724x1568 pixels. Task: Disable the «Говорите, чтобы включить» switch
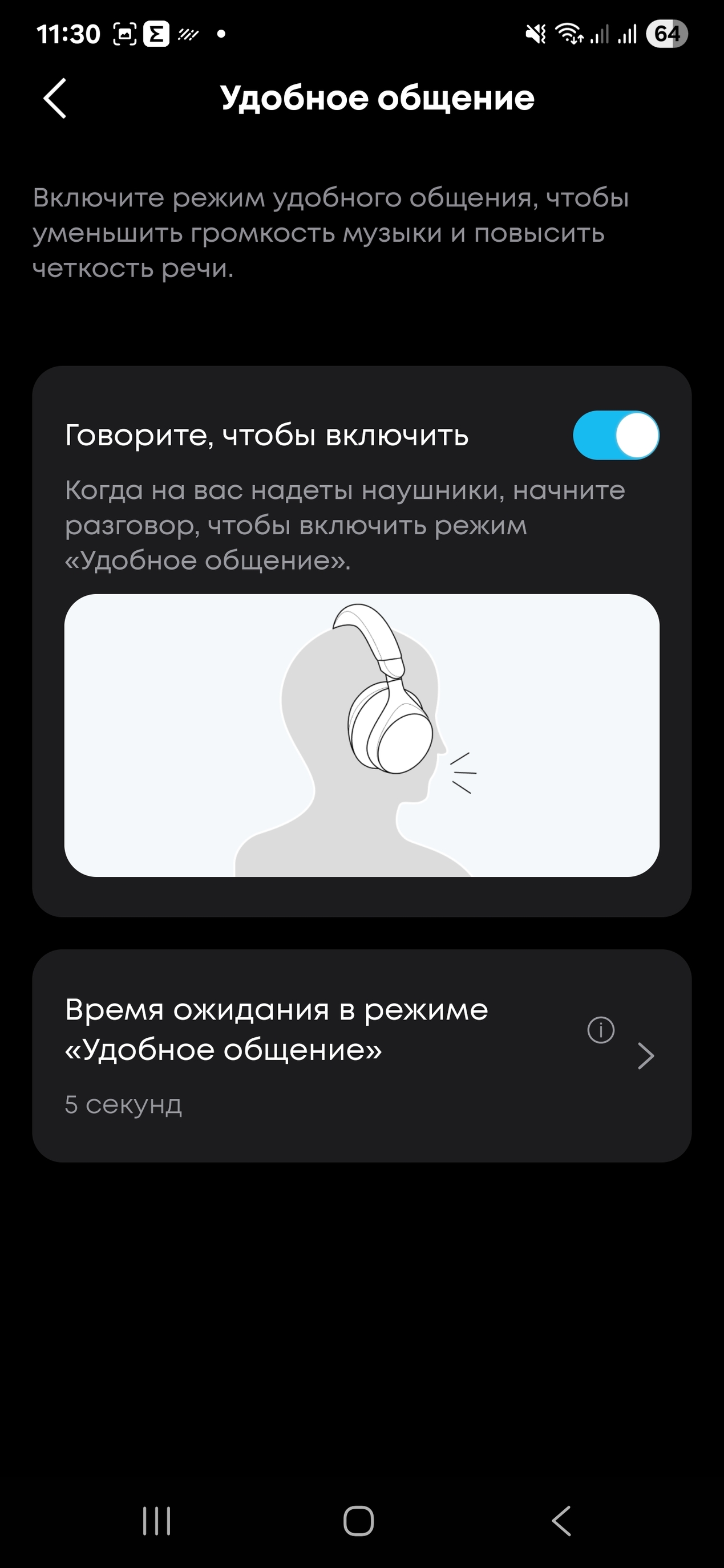point(617,434)
